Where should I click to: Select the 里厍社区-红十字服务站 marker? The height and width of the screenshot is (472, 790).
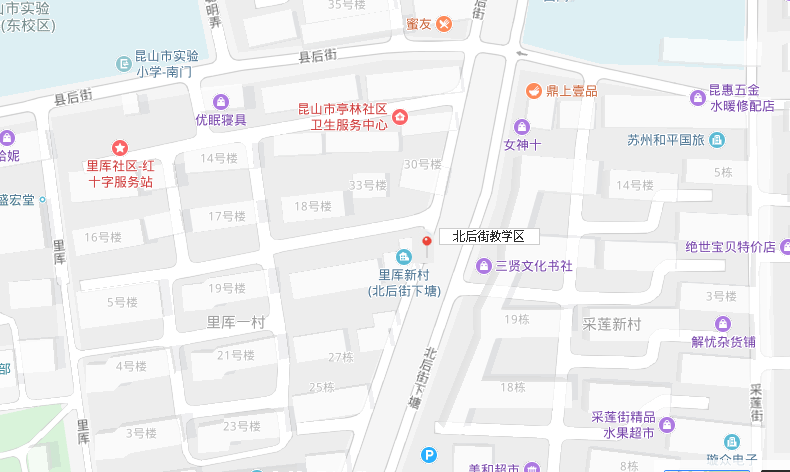[x=119, y=149]
